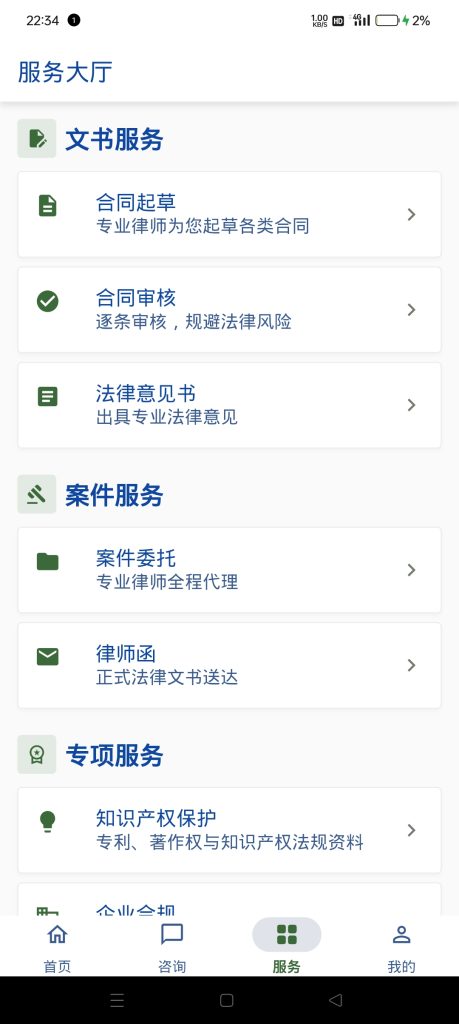Open the 合同起草 service

pyautogui.click(x=229, y=214)
